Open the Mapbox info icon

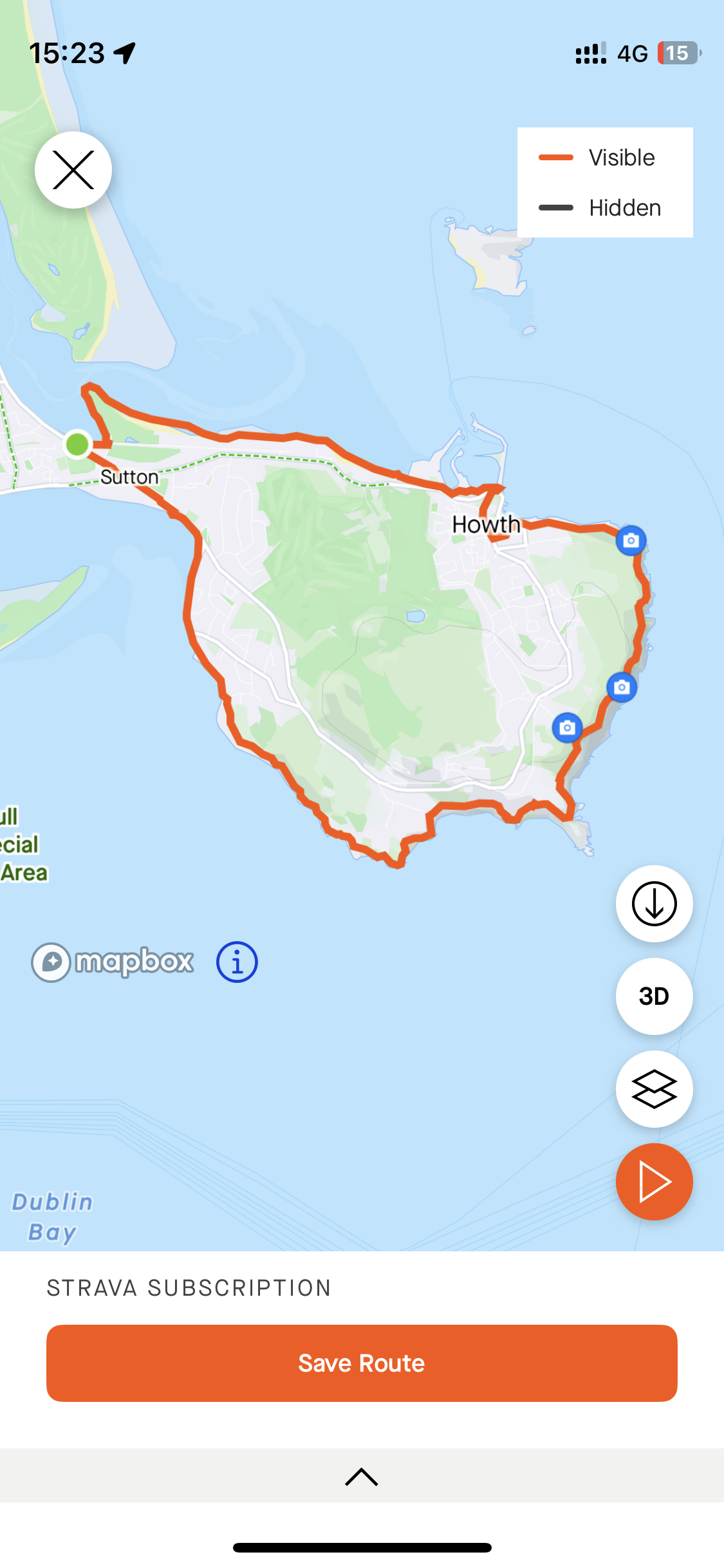point(237,962)
